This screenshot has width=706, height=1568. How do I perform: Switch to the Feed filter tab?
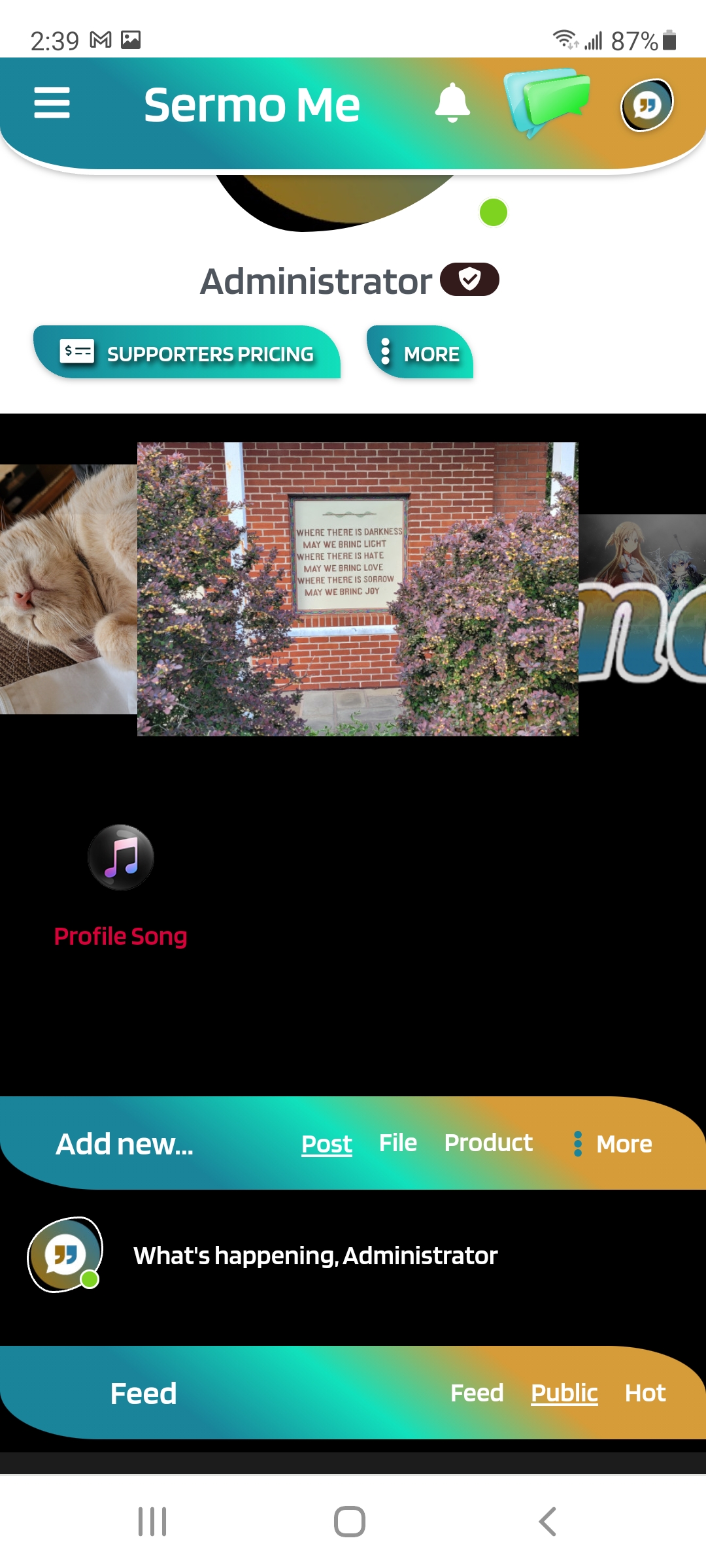tap(477, 1393)
